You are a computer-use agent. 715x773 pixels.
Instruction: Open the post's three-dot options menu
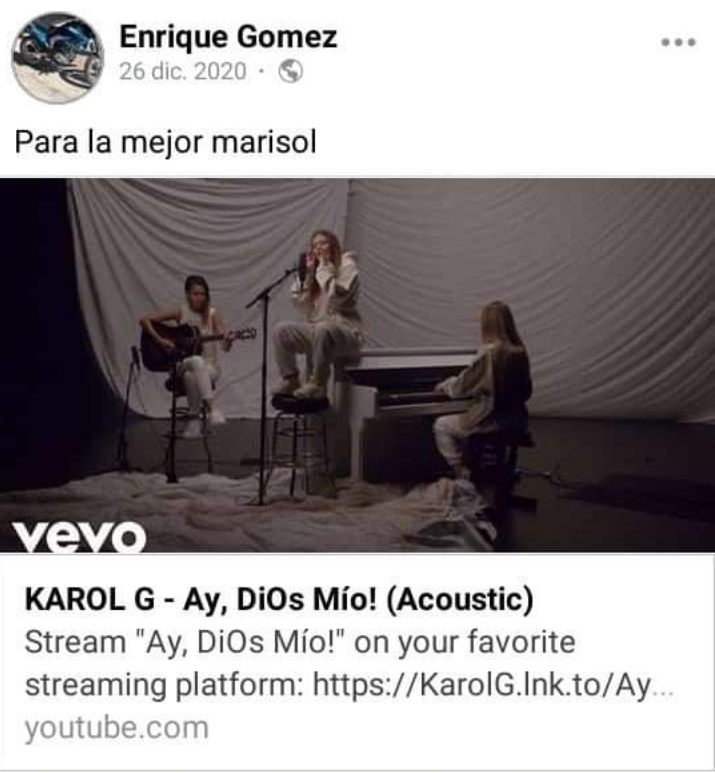point(678,42)
